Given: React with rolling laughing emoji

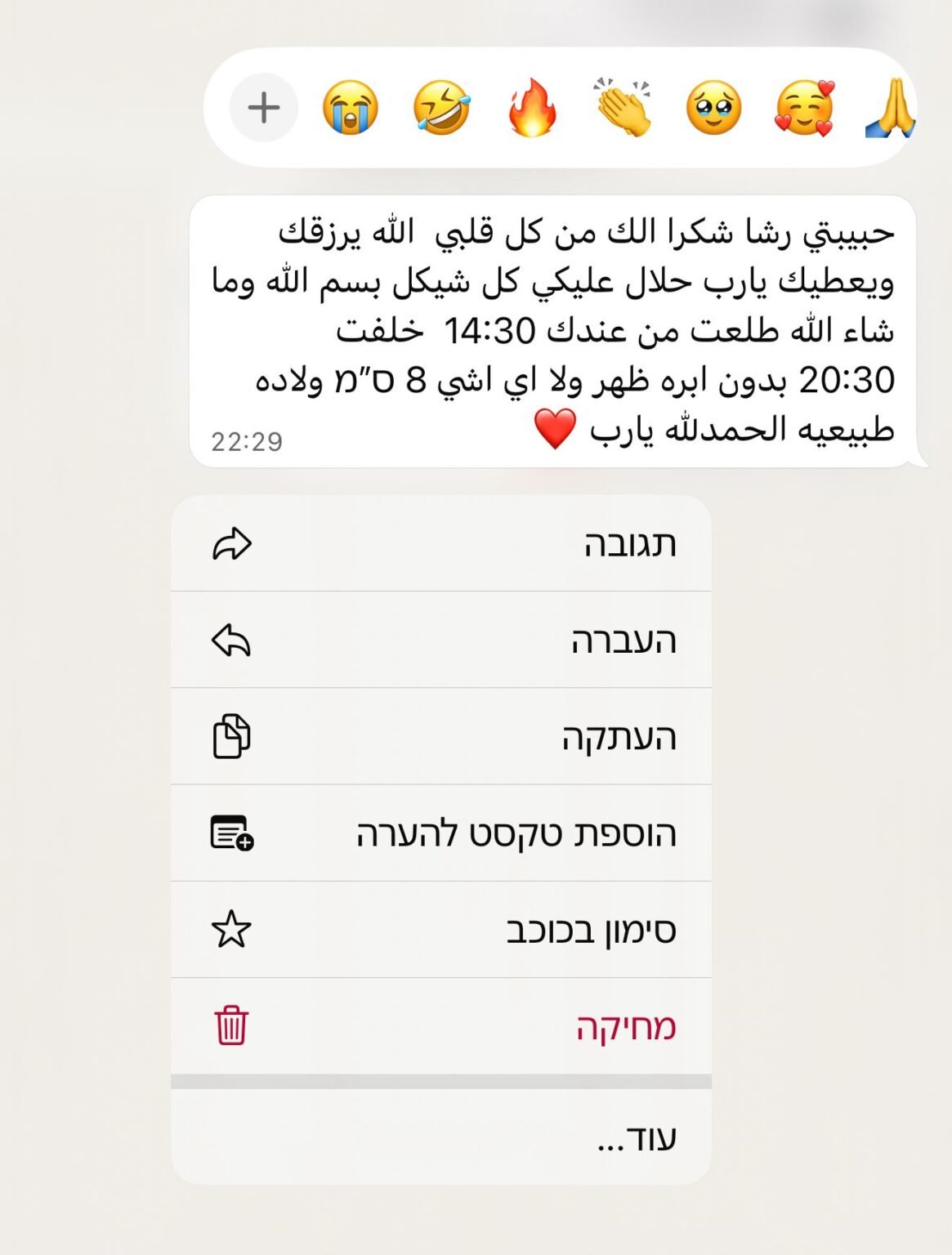Looking at the screenshot, I should click(441, 108).
